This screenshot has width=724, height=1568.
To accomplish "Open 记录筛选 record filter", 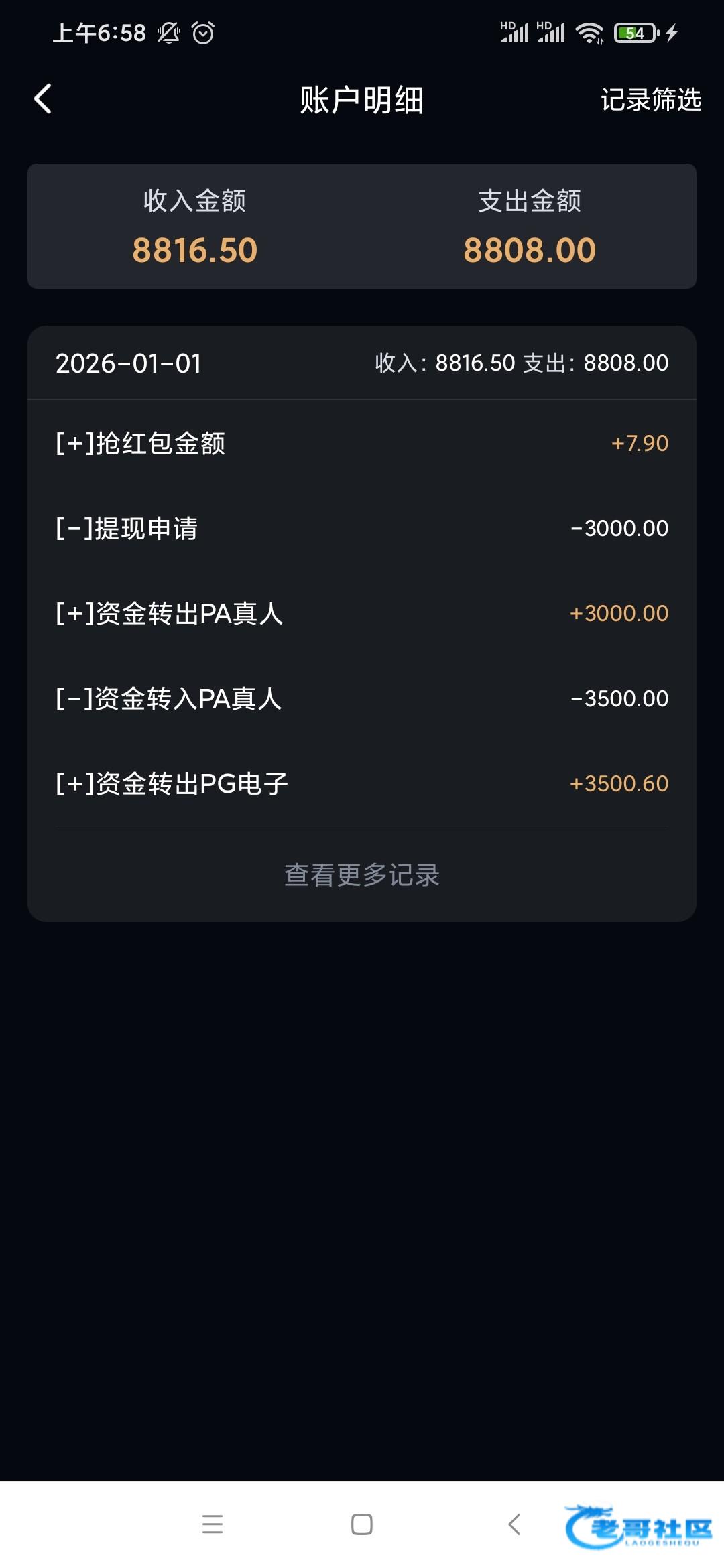I will click(x=650, y=100).
